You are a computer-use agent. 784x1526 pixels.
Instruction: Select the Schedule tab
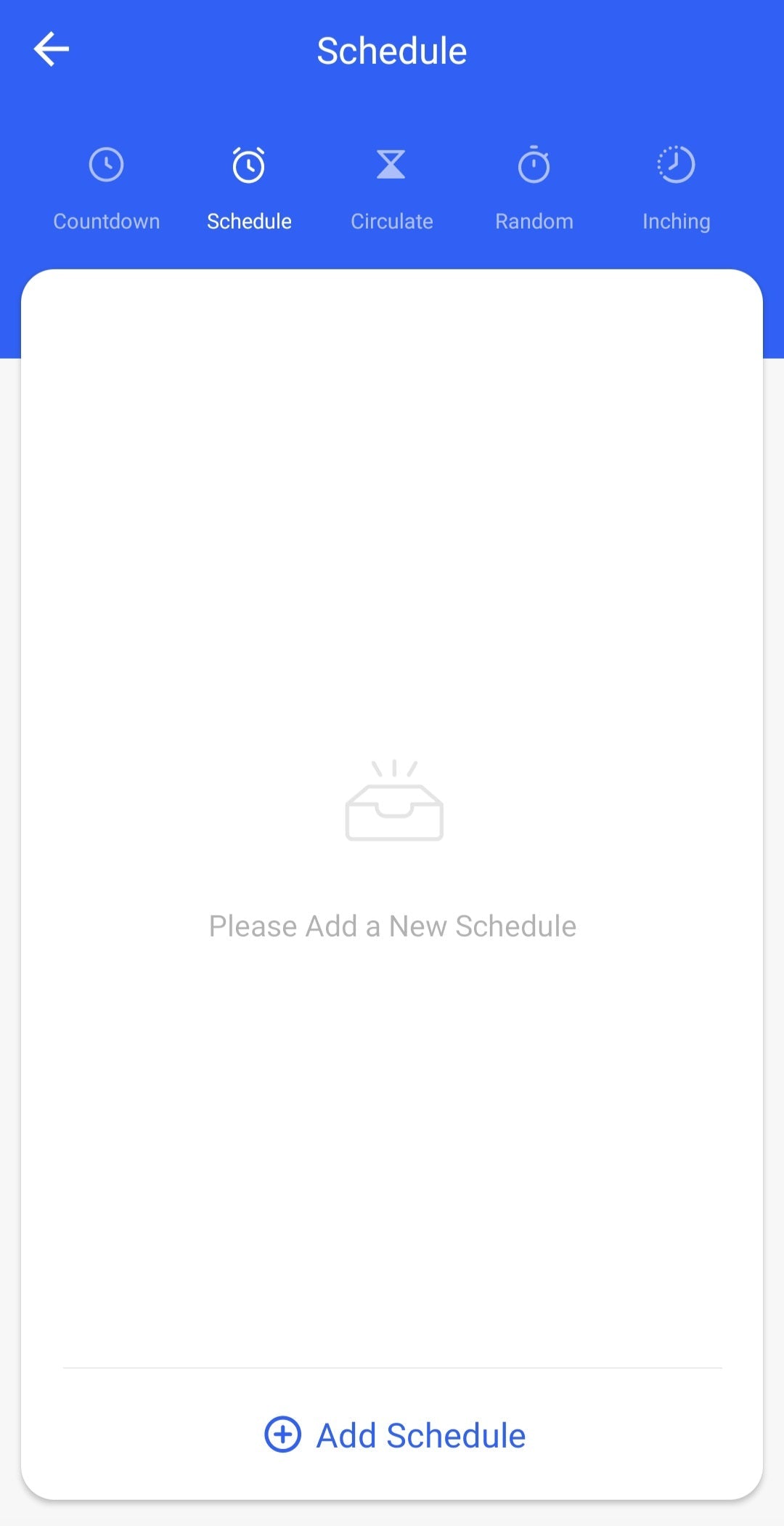[249, 187]
